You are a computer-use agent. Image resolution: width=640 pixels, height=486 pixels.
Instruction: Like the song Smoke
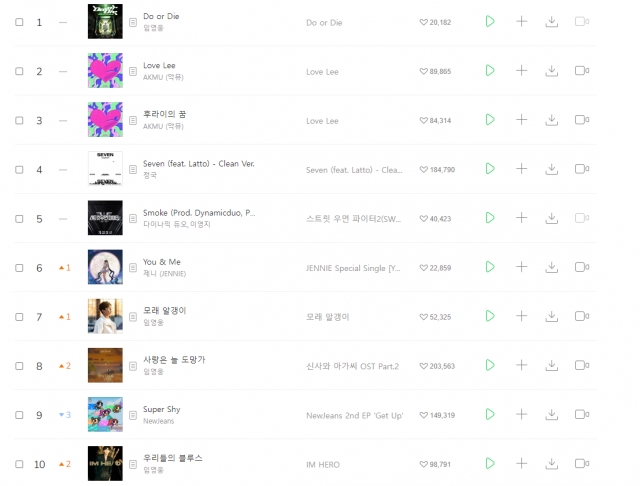pyautogui.click(x=424, y=218)
